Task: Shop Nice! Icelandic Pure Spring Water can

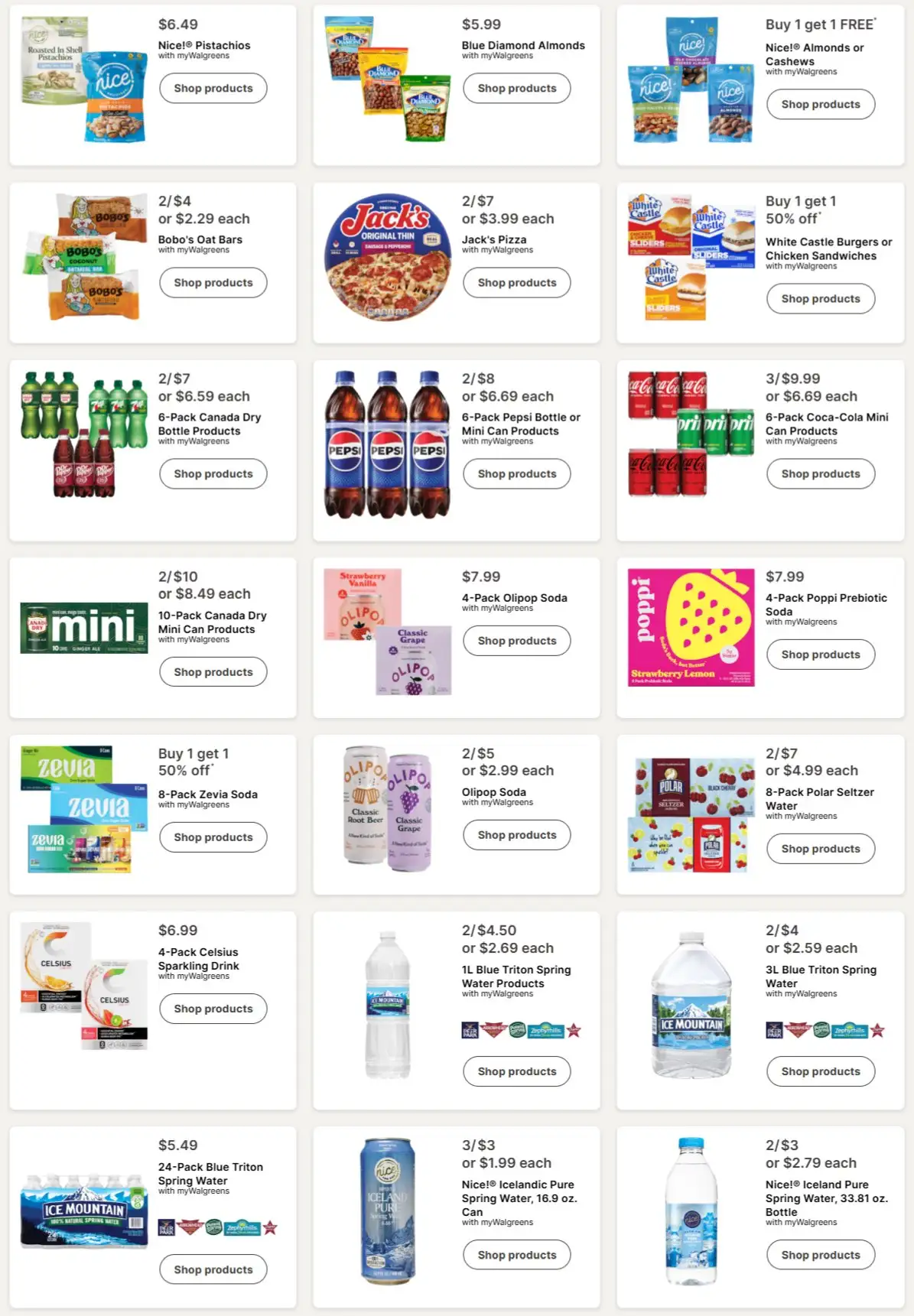Action: 516,1254
